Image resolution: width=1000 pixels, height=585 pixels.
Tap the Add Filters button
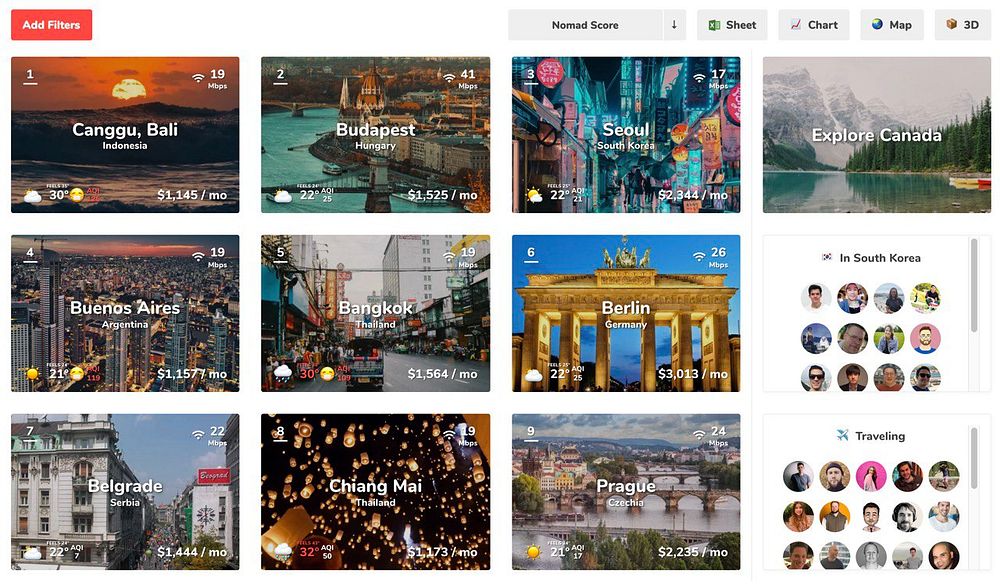(51, 25)
